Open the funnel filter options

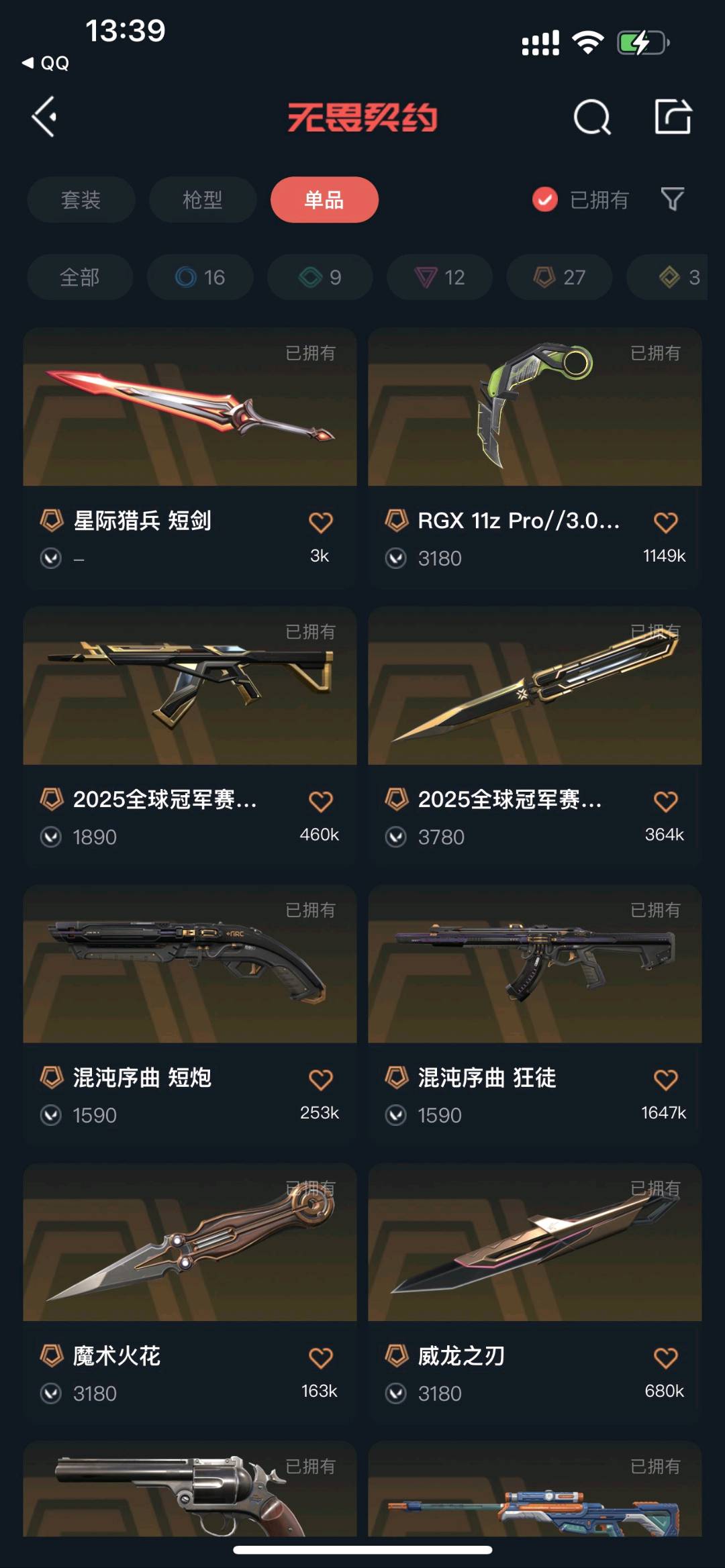tap(672, 199)
